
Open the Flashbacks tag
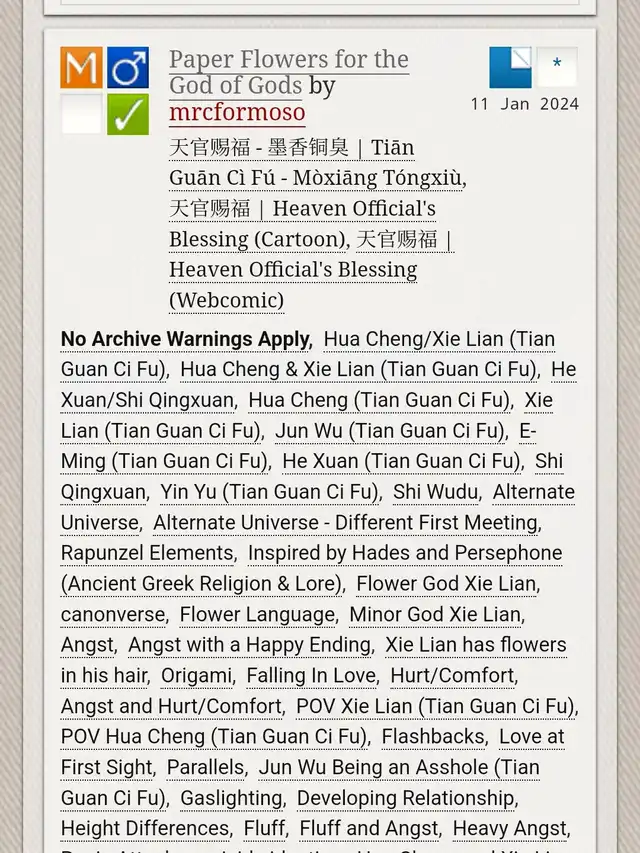coord(433,737)
